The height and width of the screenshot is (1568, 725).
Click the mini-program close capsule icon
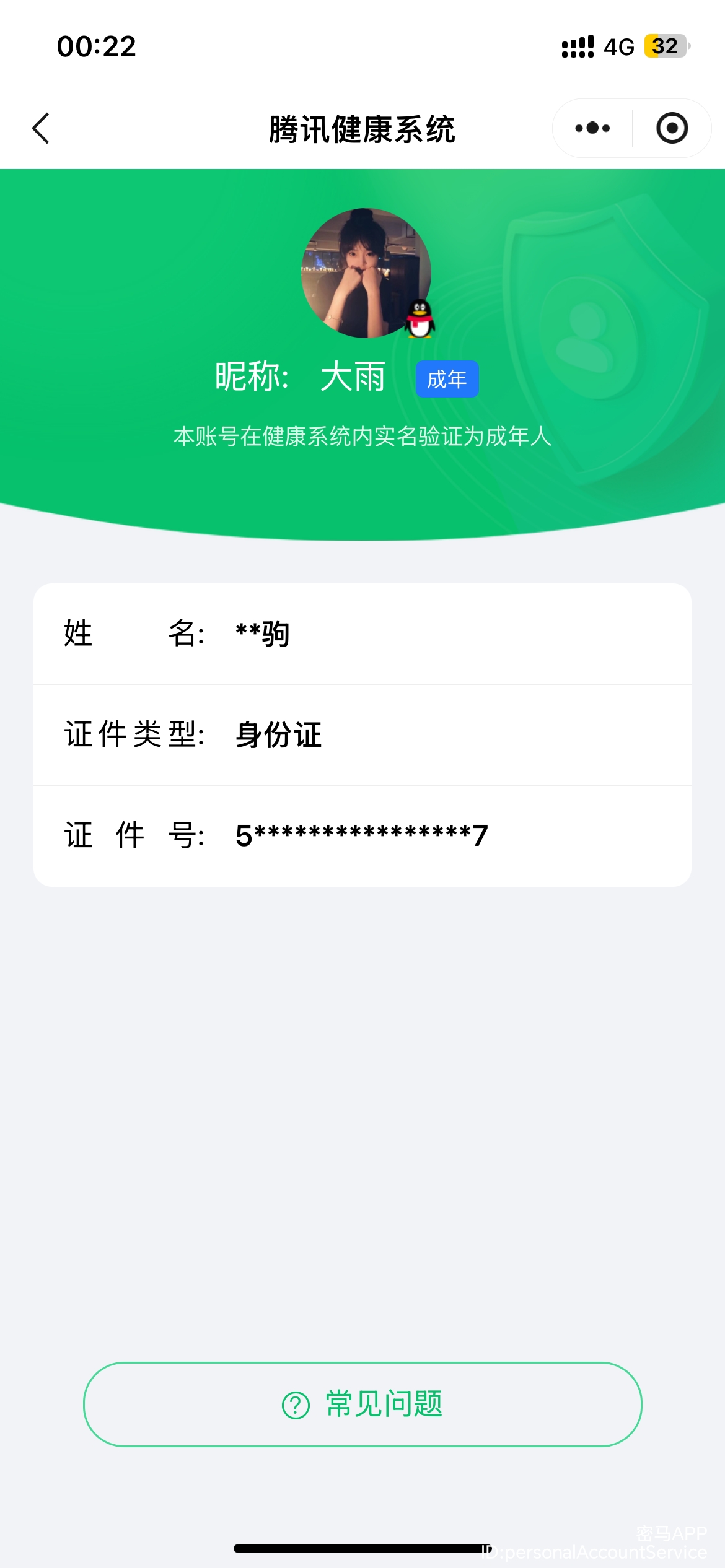(672, 128)
